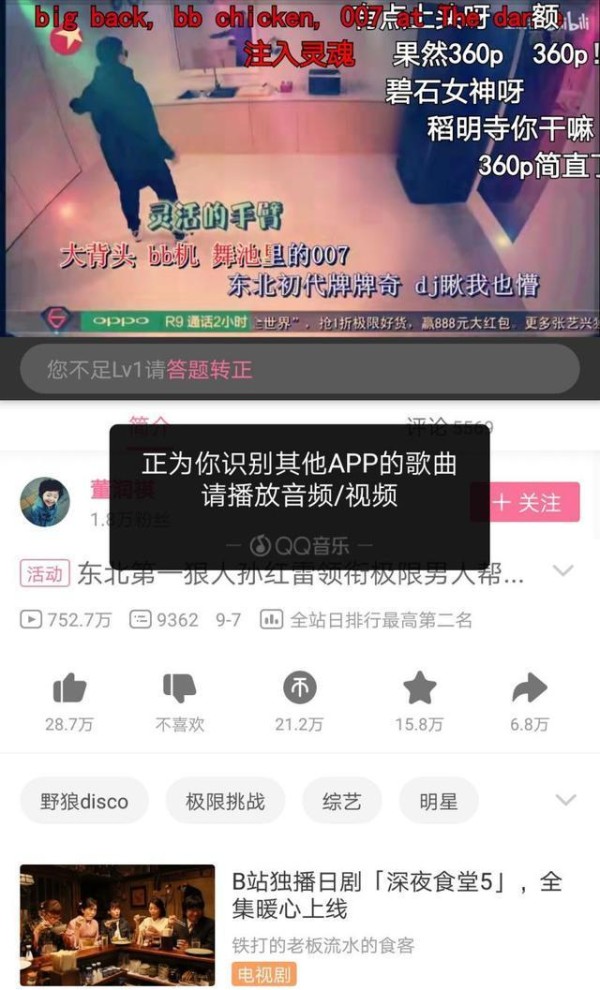
Task: Expand the video title description chevron
Action: tap(563, 571)
